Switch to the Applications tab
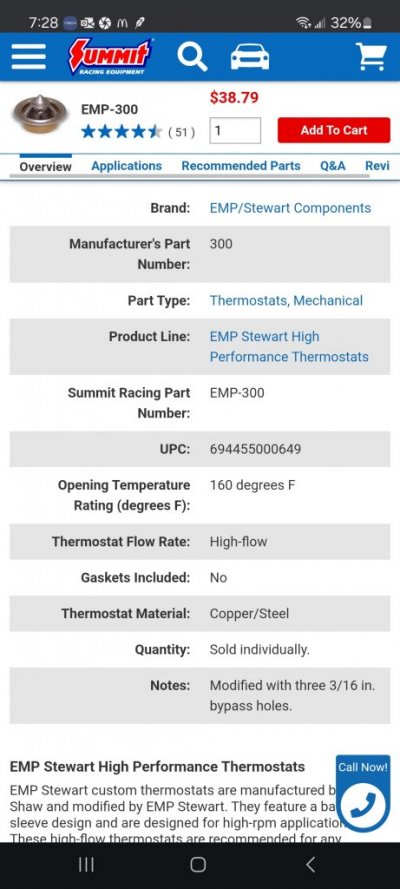Viewport: 400px width, 889px height. [126, 166]
